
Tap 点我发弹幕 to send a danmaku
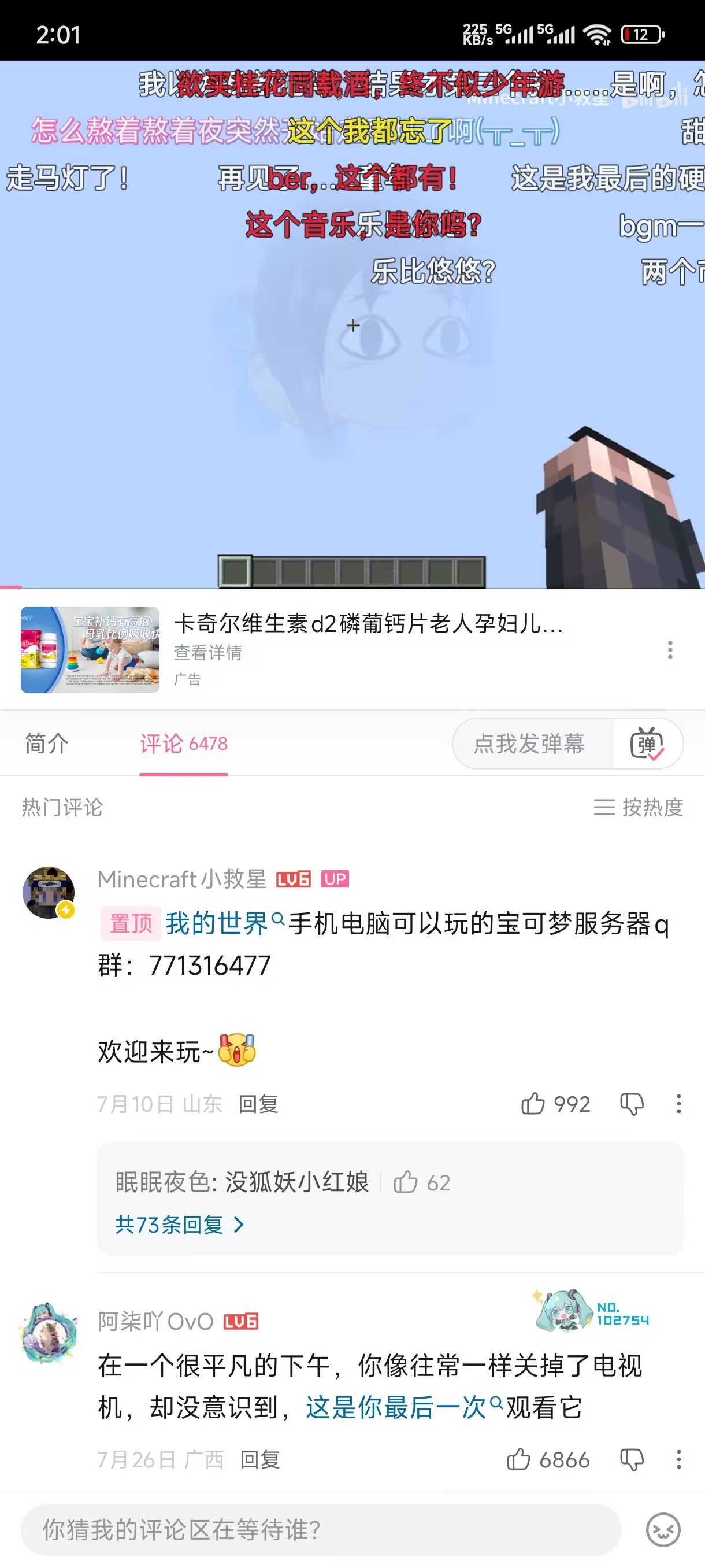(529, 743)
